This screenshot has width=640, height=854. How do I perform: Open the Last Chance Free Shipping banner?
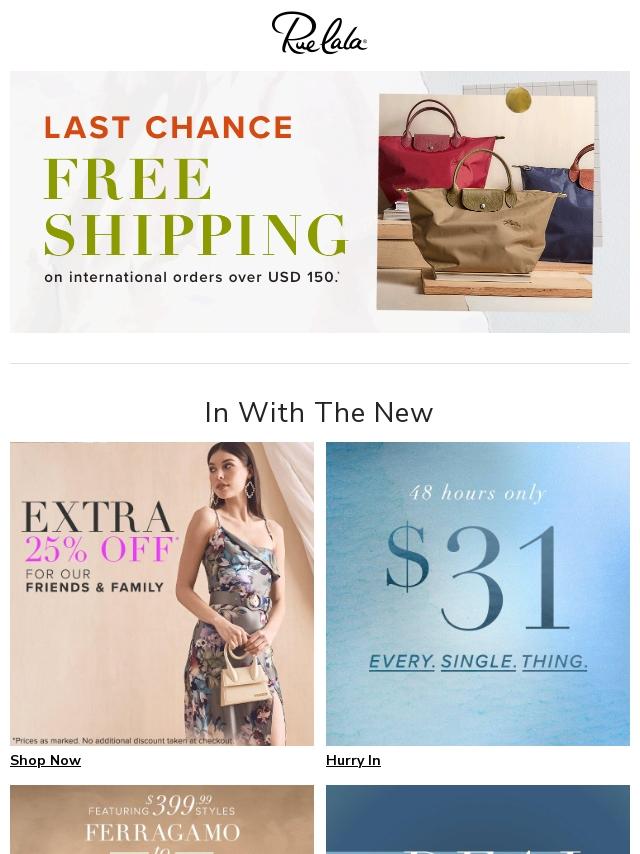pyautogui.click(x=319, y=202)
